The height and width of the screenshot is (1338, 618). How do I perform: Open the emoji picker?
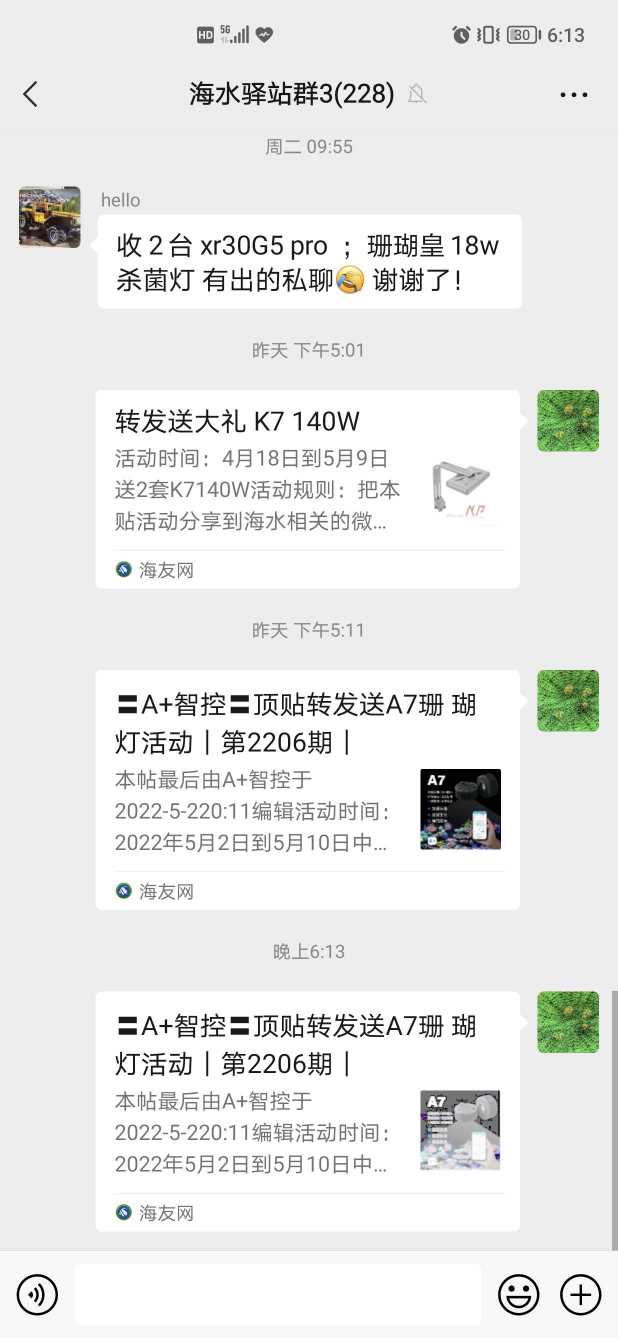[x=519, y=1295]
